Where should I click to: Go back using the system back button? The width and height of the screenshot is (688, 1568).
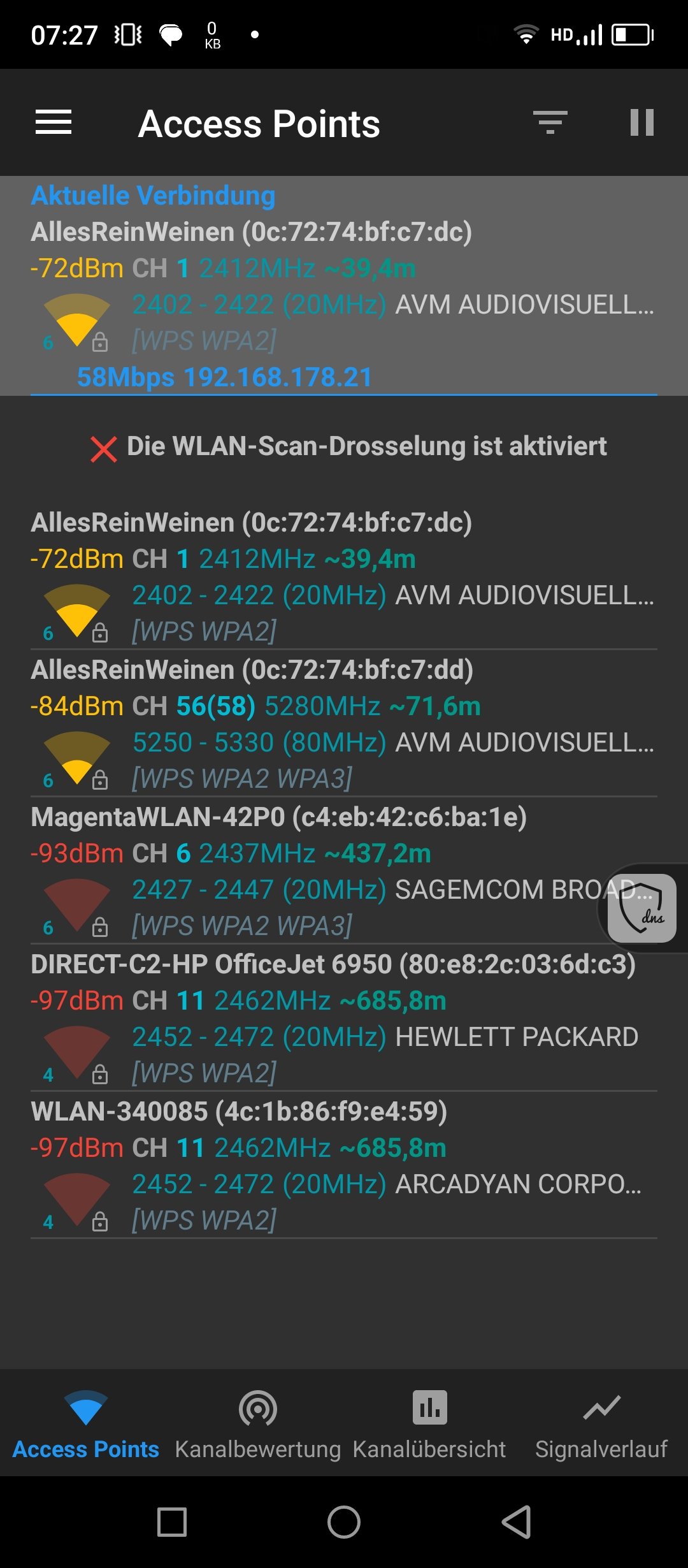[516, 1522]
